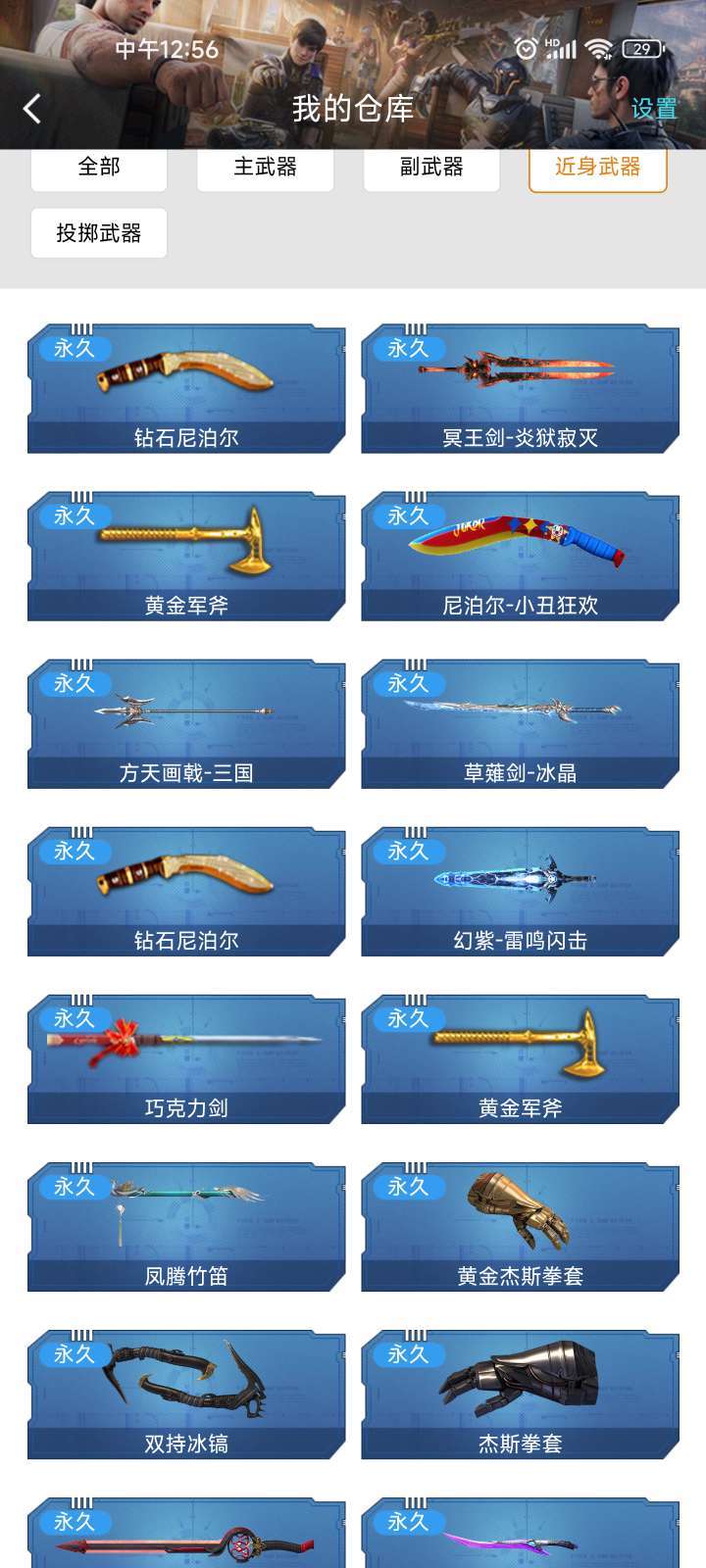This screenshot has width=706, height=1568.
Task: Go back from 我的仓库
Action: pos(32,108)
